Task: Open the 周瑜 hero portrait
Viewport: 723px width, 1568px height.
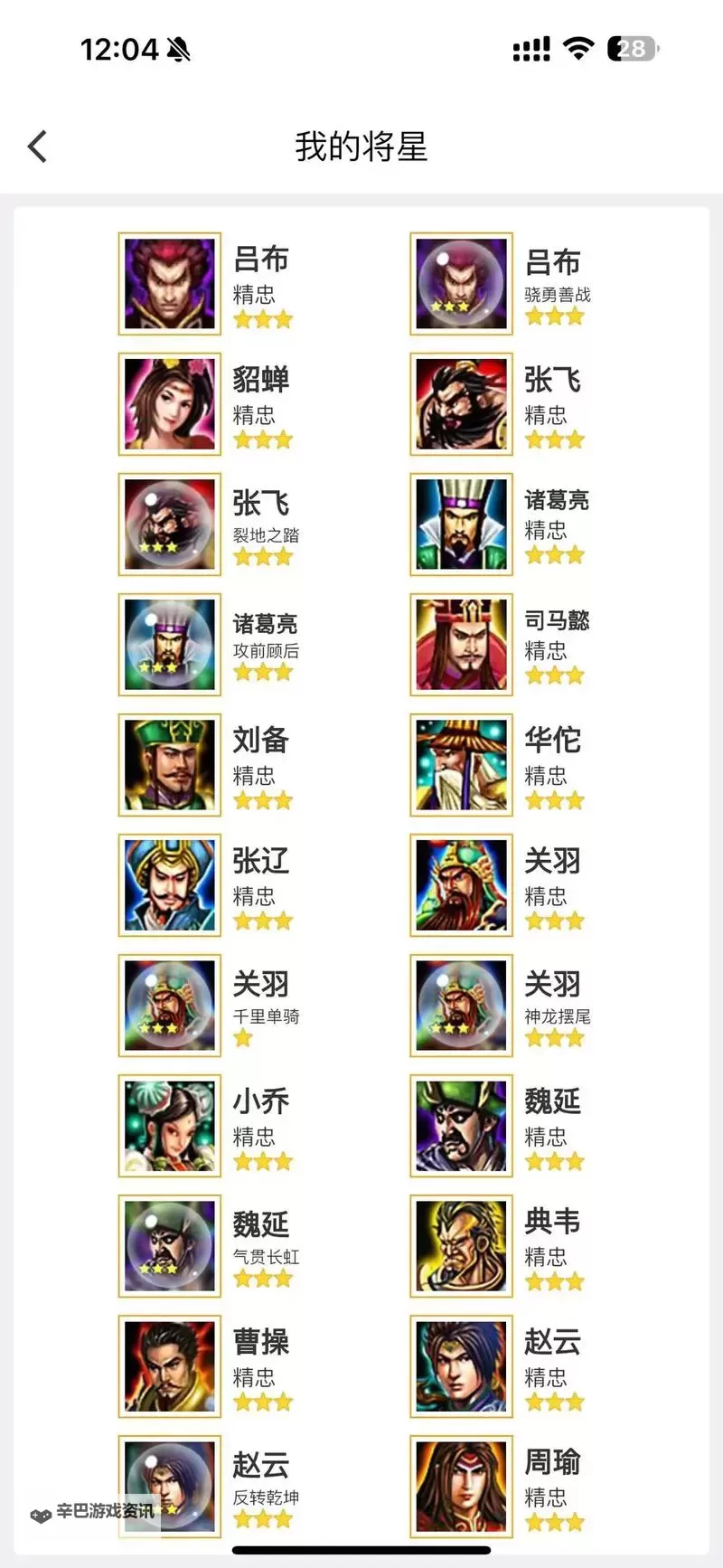Action: click(x=460, y=1486)
